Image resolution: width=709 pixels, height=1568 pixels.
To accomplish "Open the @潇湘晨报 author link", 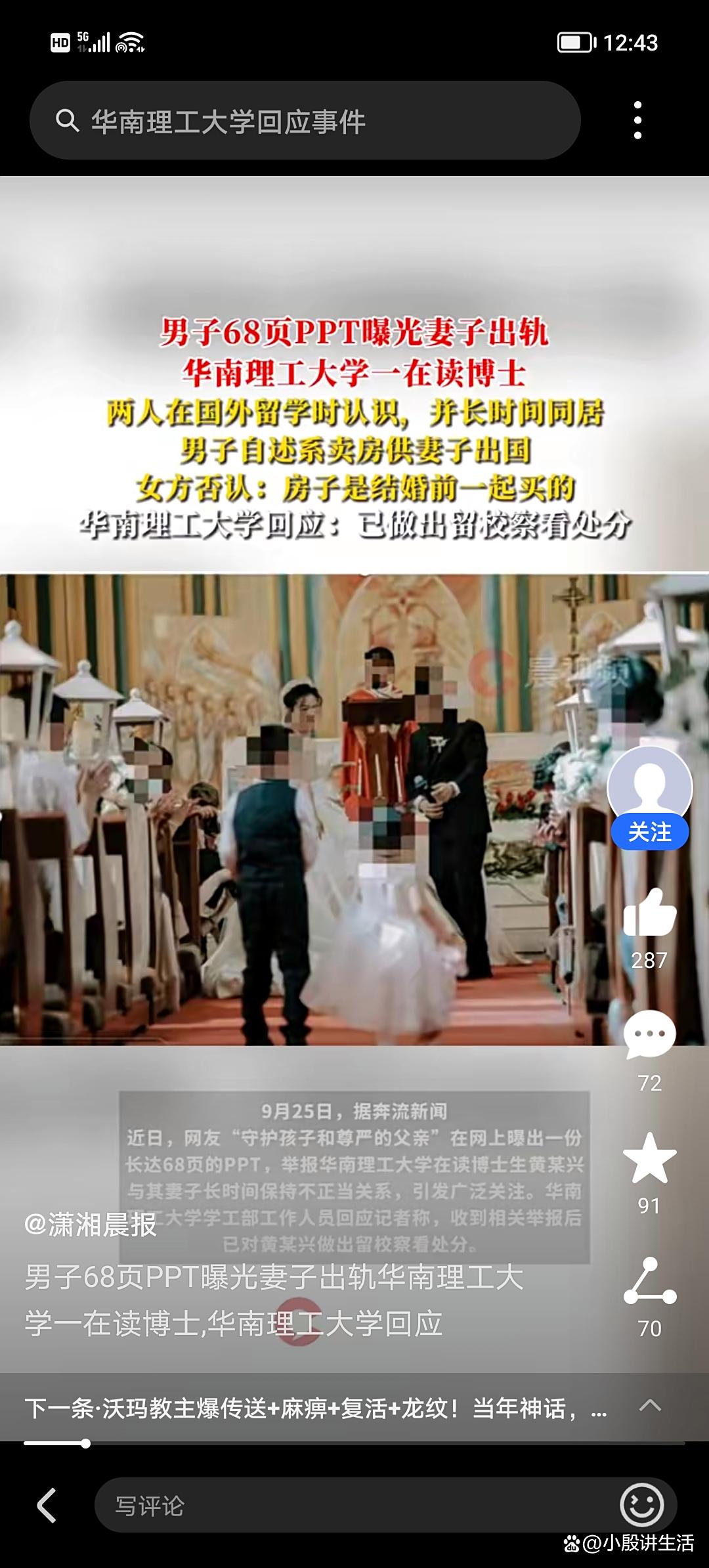I will (91, 1225).
